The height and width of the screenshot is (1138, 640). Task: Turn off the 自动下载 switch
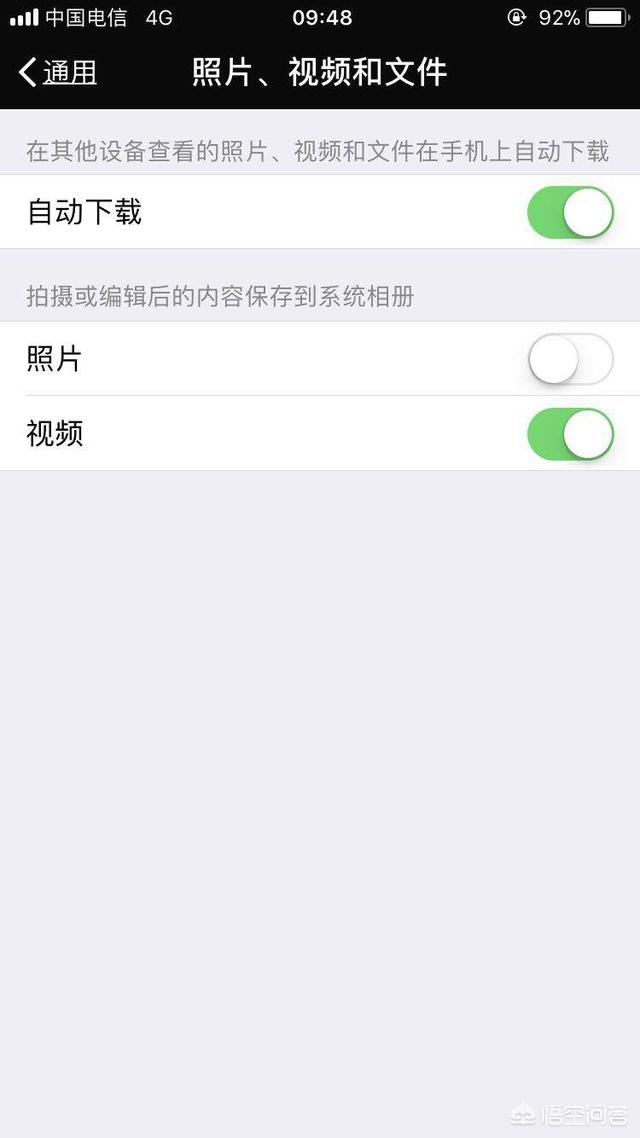[570, 212]
